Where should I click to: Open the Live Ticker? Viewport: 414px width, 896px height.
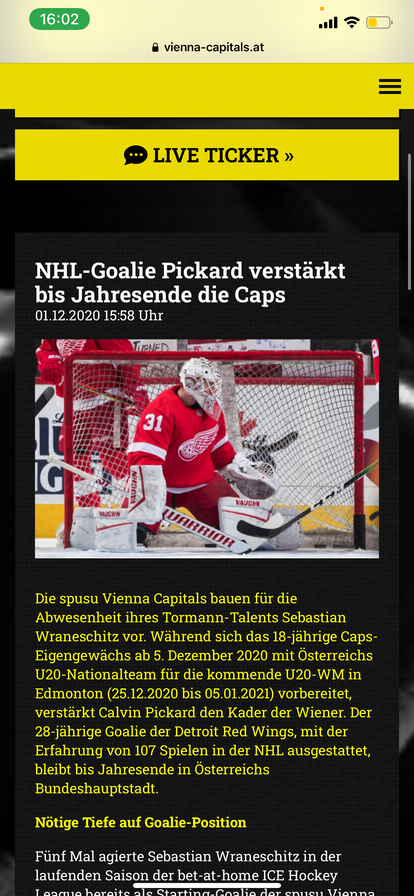click(207, 155)
